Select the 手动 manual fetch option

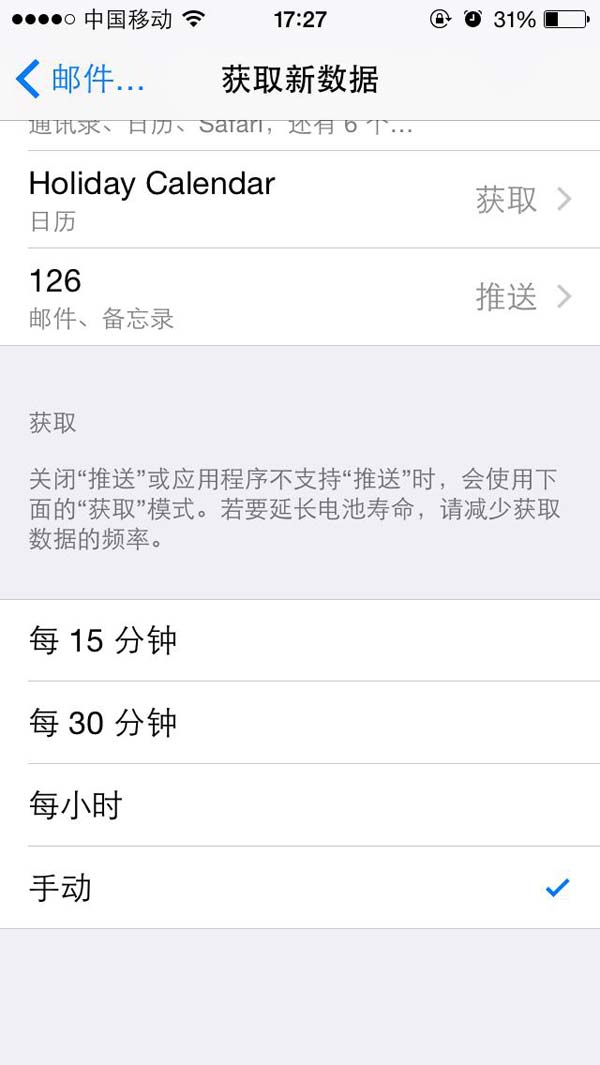tap(300, 887)
